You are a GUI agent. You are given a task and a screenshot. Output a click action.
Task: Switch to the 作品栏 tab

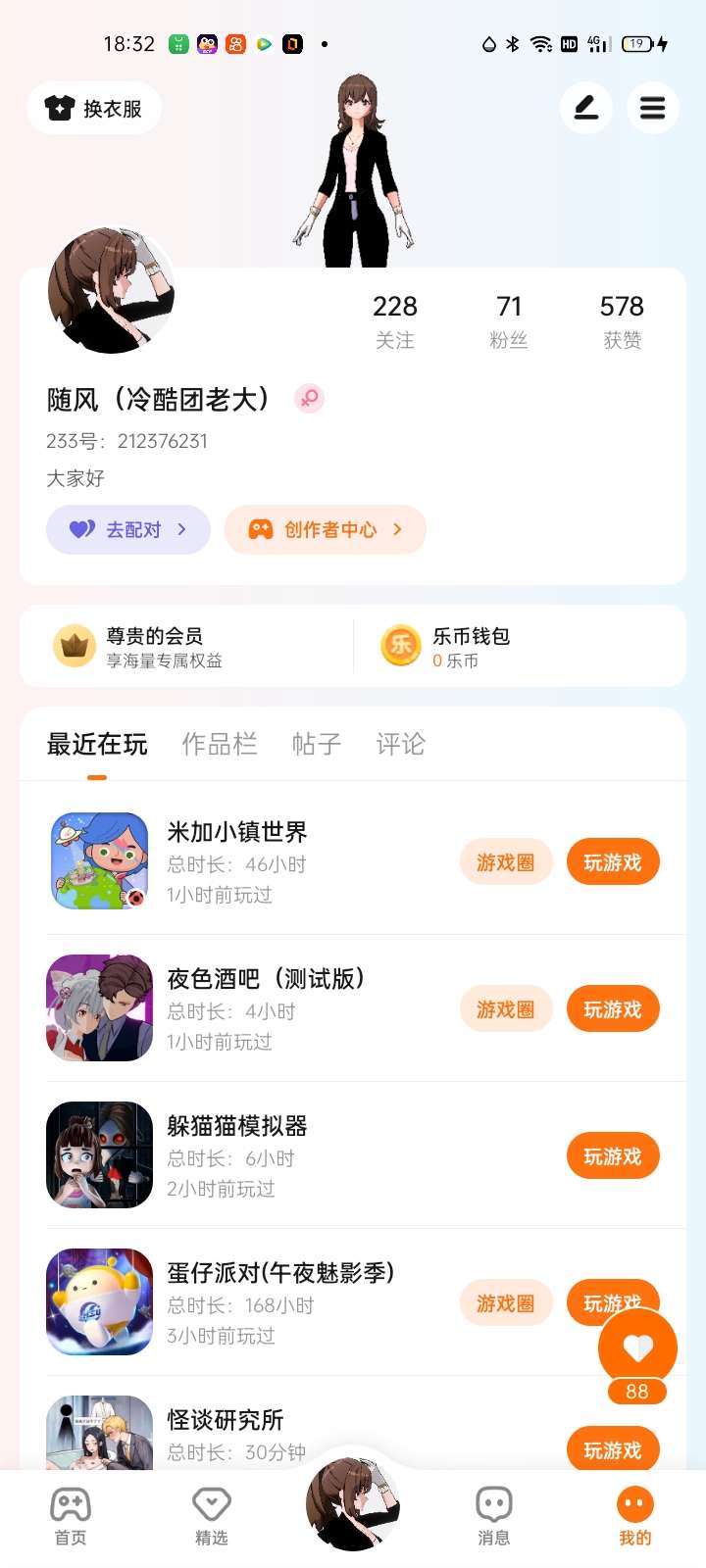pos(220,745)
